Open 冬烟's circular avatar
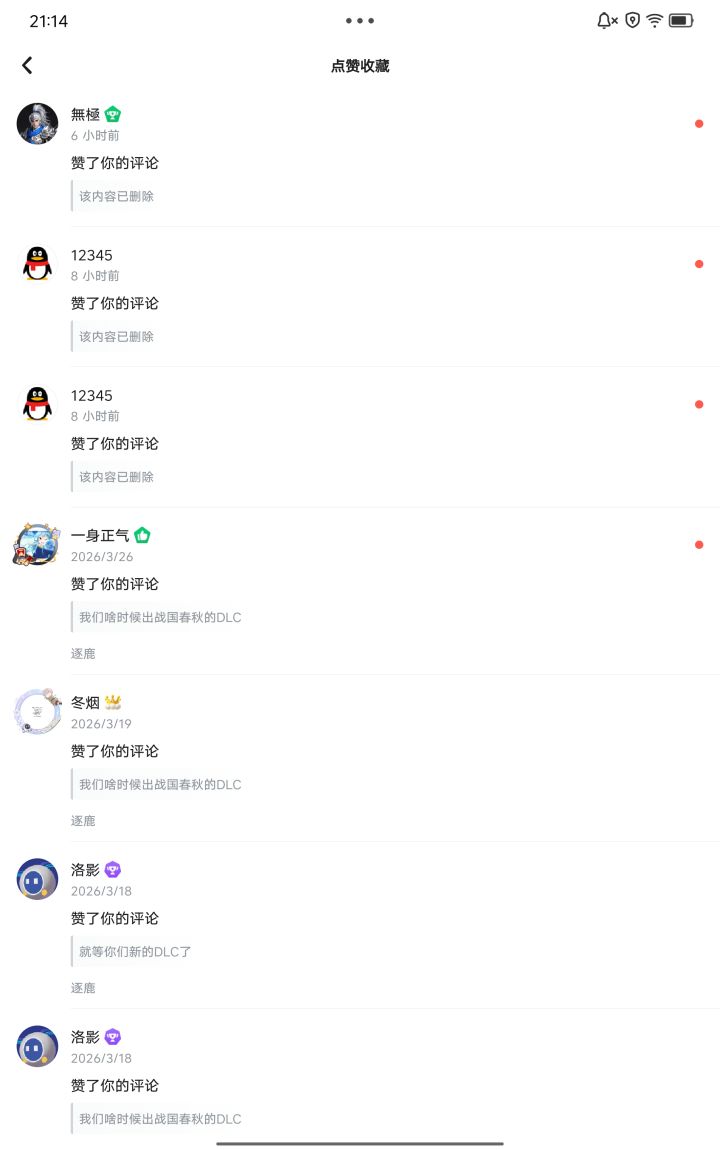The width and height of the screenshot is (720, 1150). pos(37,711)
